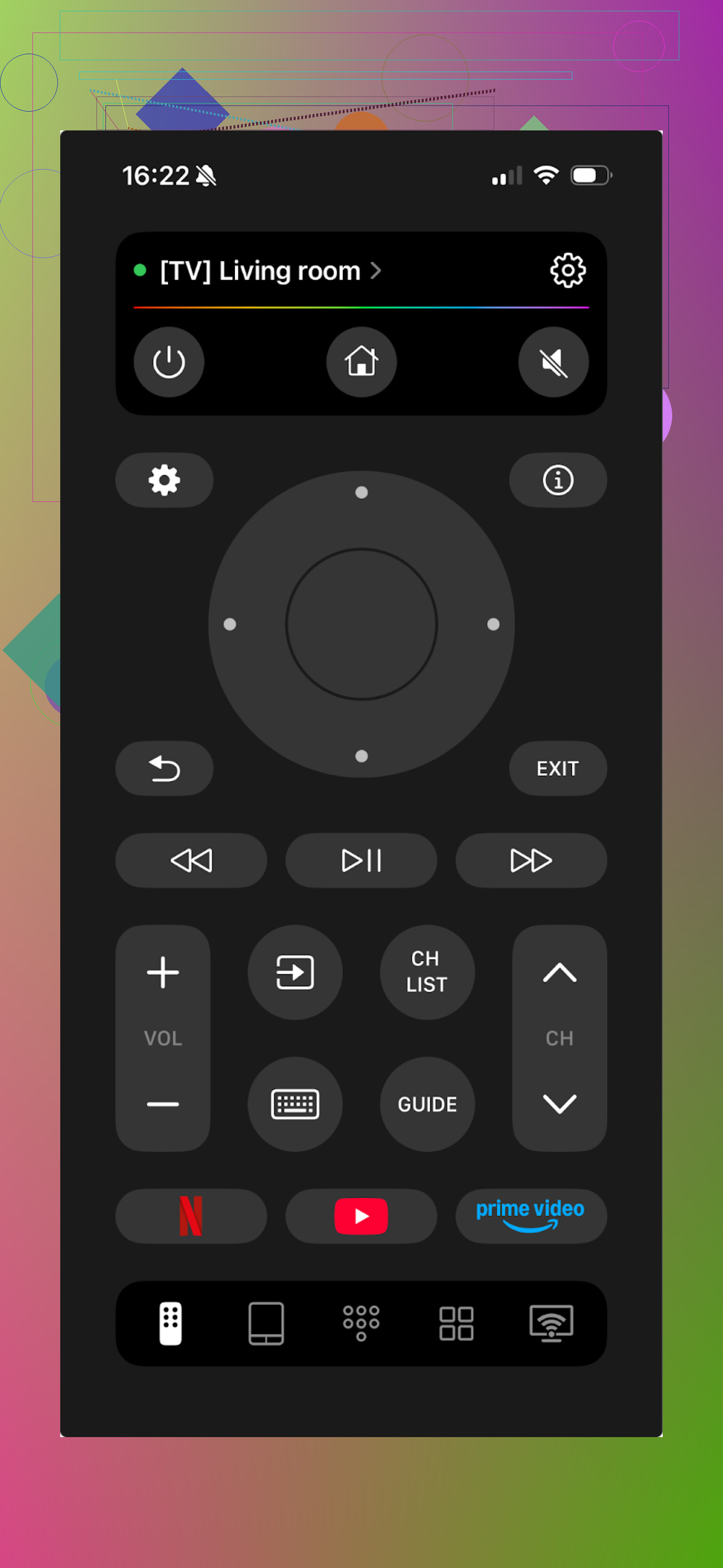Increase volume with the plus button
723x1568 pixels.
[163, 972]
